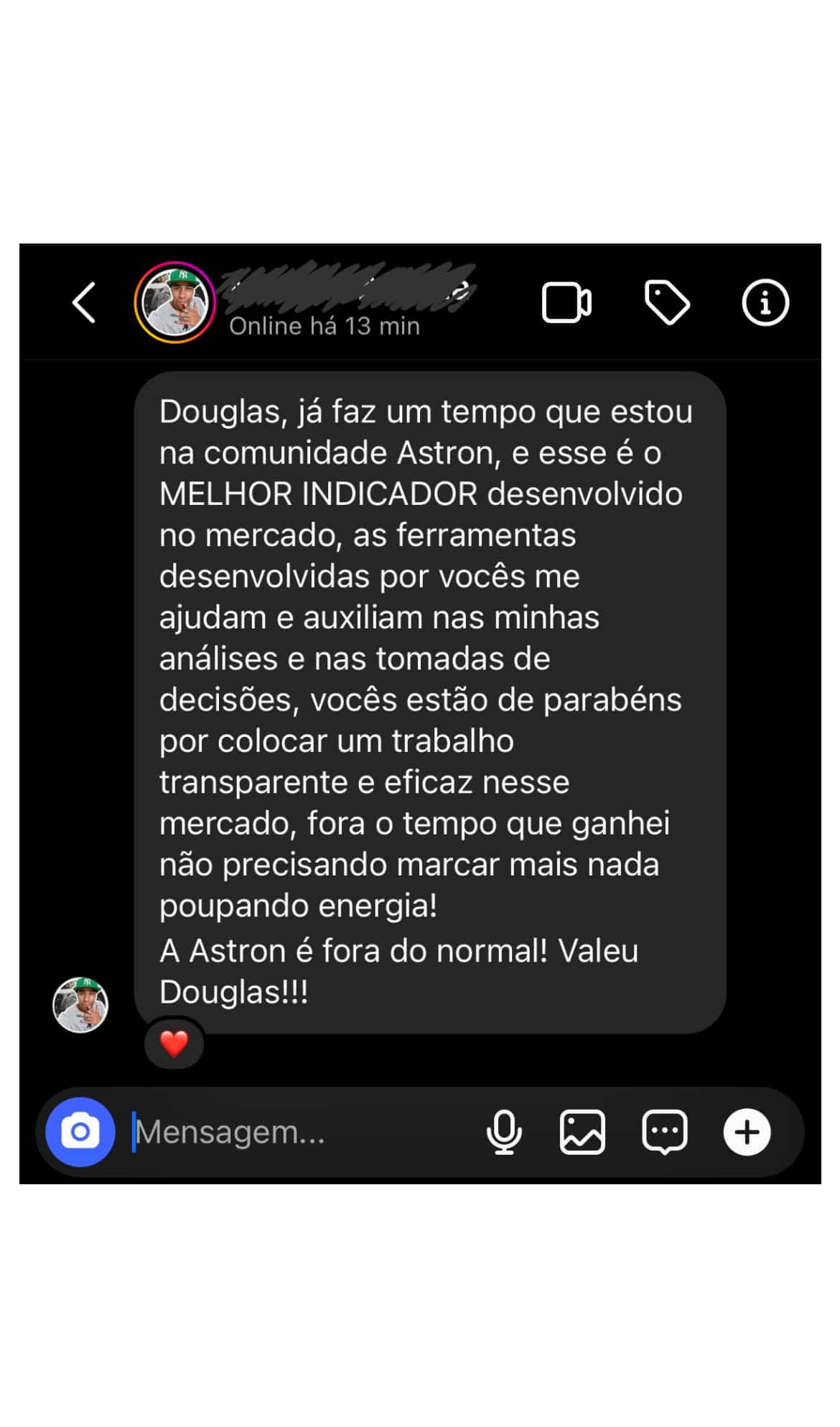This screenshot has height=1427, width=840.
Task: Open the contact's profile picture in the header
Action: 175,302
